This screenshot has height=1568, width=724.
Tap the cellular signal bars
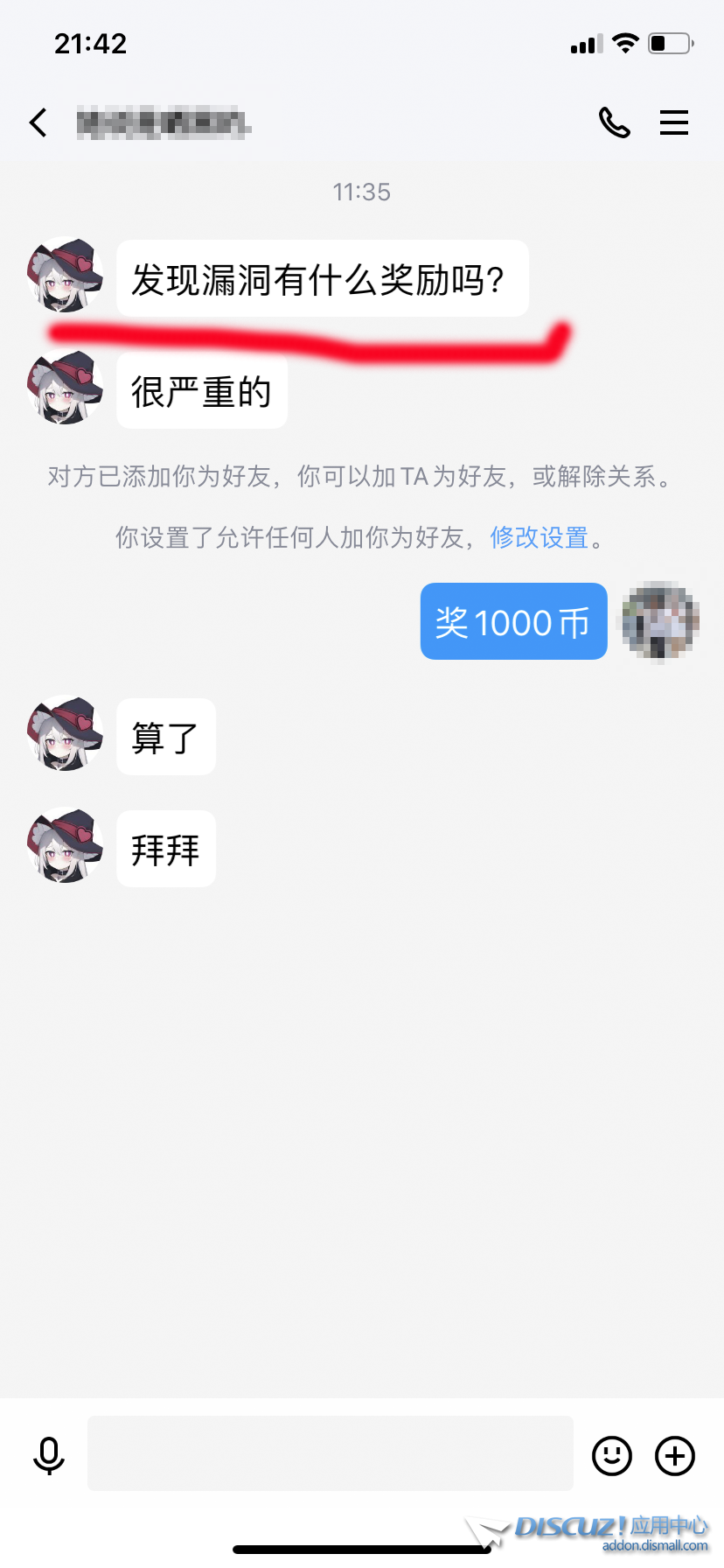585,44
